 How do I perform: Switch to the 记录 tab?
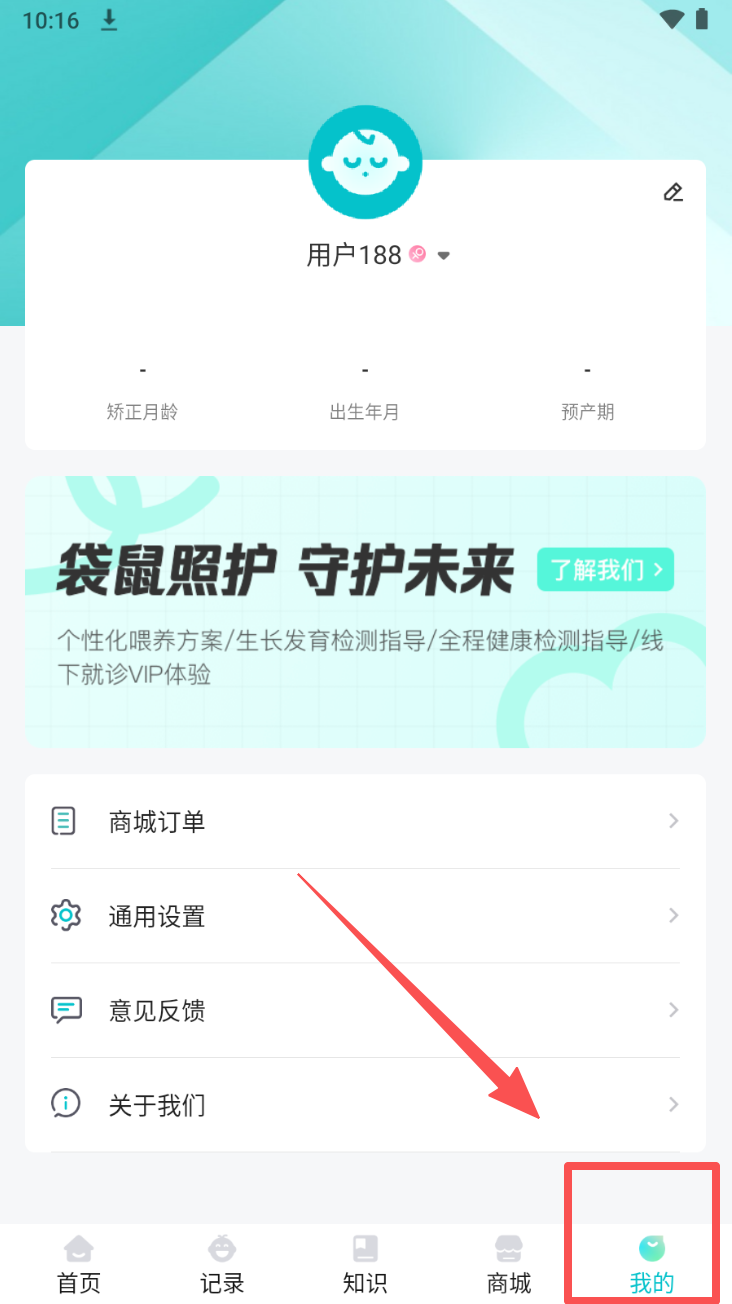coord(222,1264)
